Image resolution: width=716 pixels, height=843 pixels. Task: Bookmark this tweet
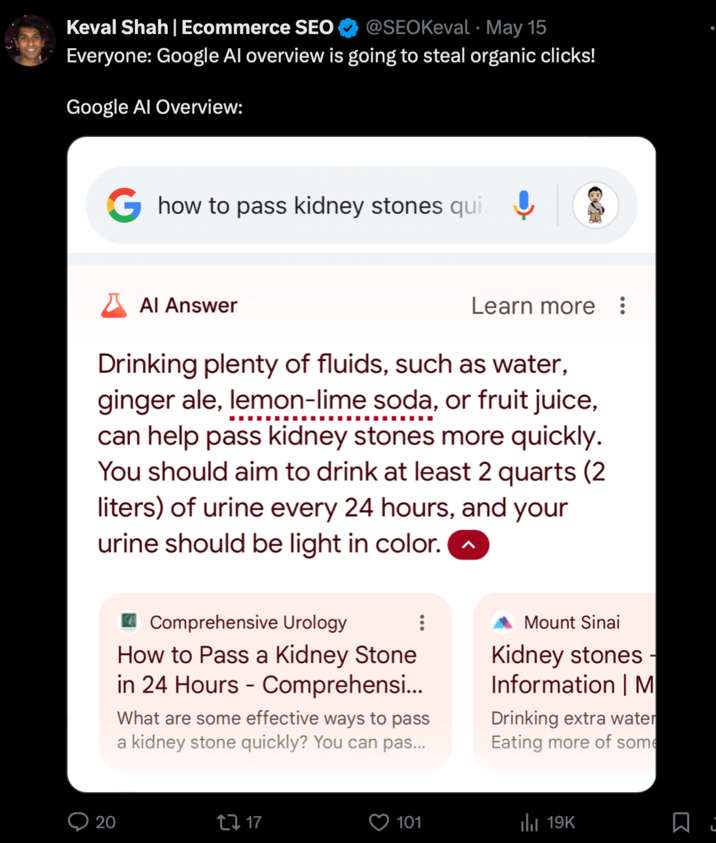click(x=681, y=822)
